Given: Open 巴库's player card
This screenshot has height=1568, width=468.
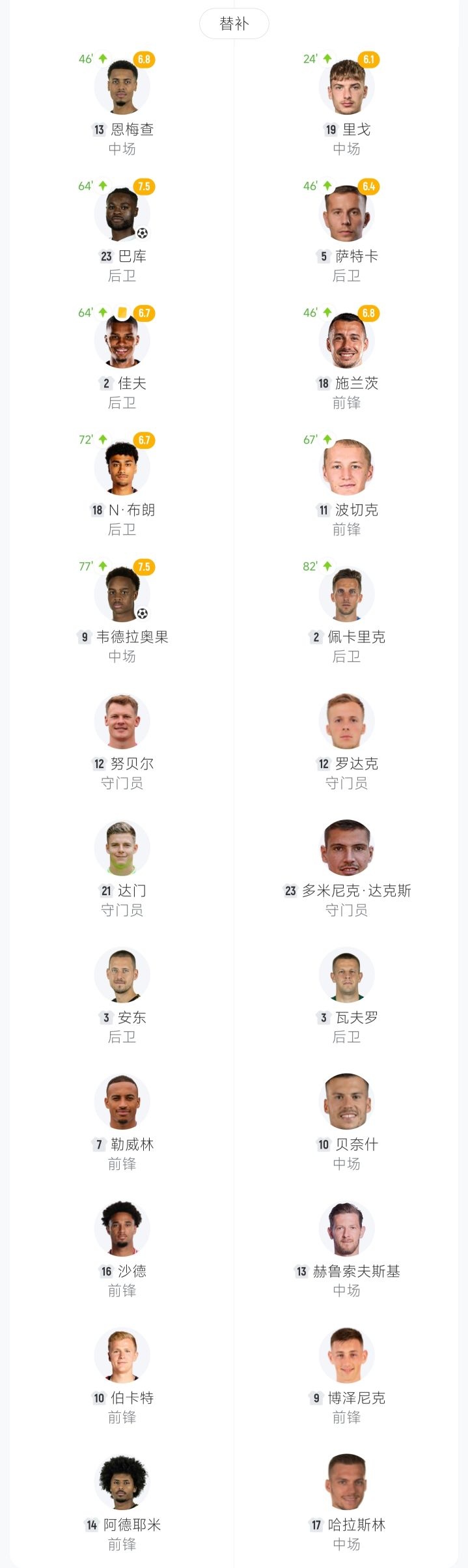Looking at the screenshot, I should (x=122, y=214).
